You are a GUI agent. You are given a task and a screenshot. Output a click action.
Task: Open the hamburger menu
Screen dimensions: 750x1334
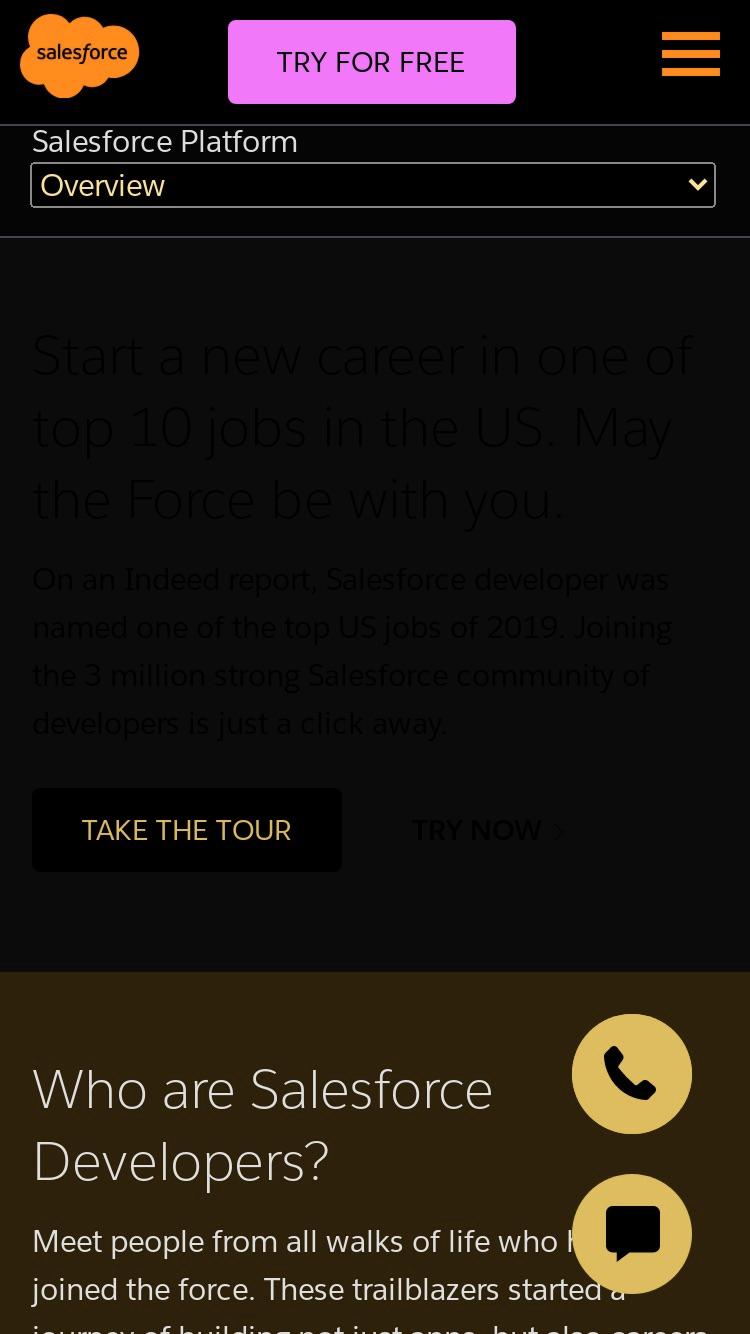tap(691, 54)
